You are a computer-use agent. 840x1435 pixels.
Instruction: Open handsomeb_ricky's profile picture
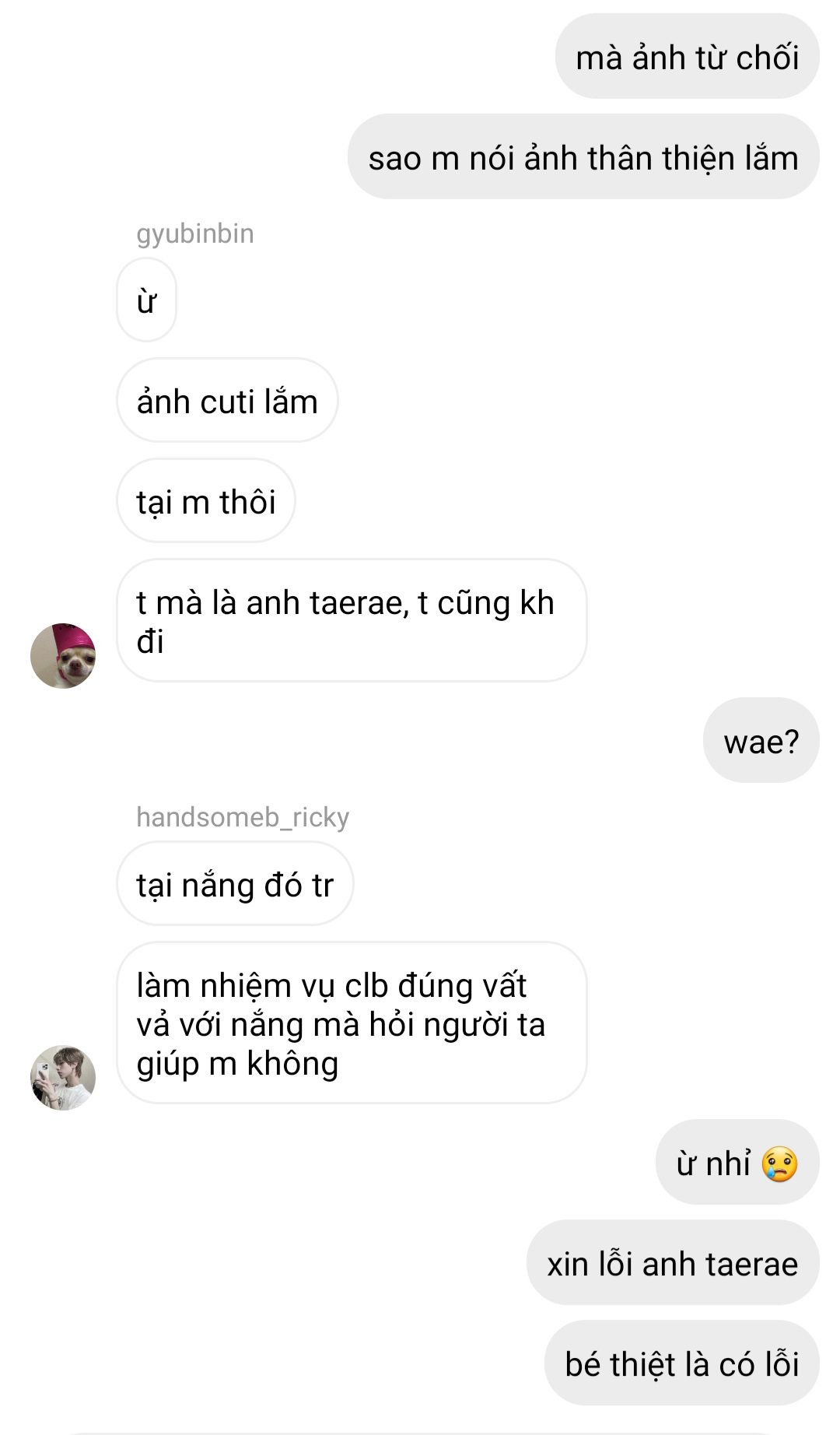63,1077
